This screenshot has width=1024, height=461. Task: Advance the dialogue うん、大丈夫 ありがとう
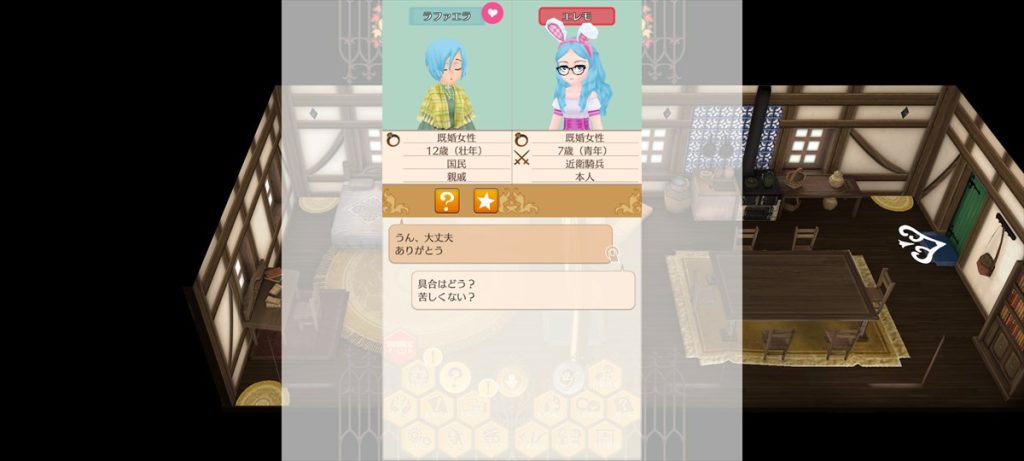(x=500, y=244)
